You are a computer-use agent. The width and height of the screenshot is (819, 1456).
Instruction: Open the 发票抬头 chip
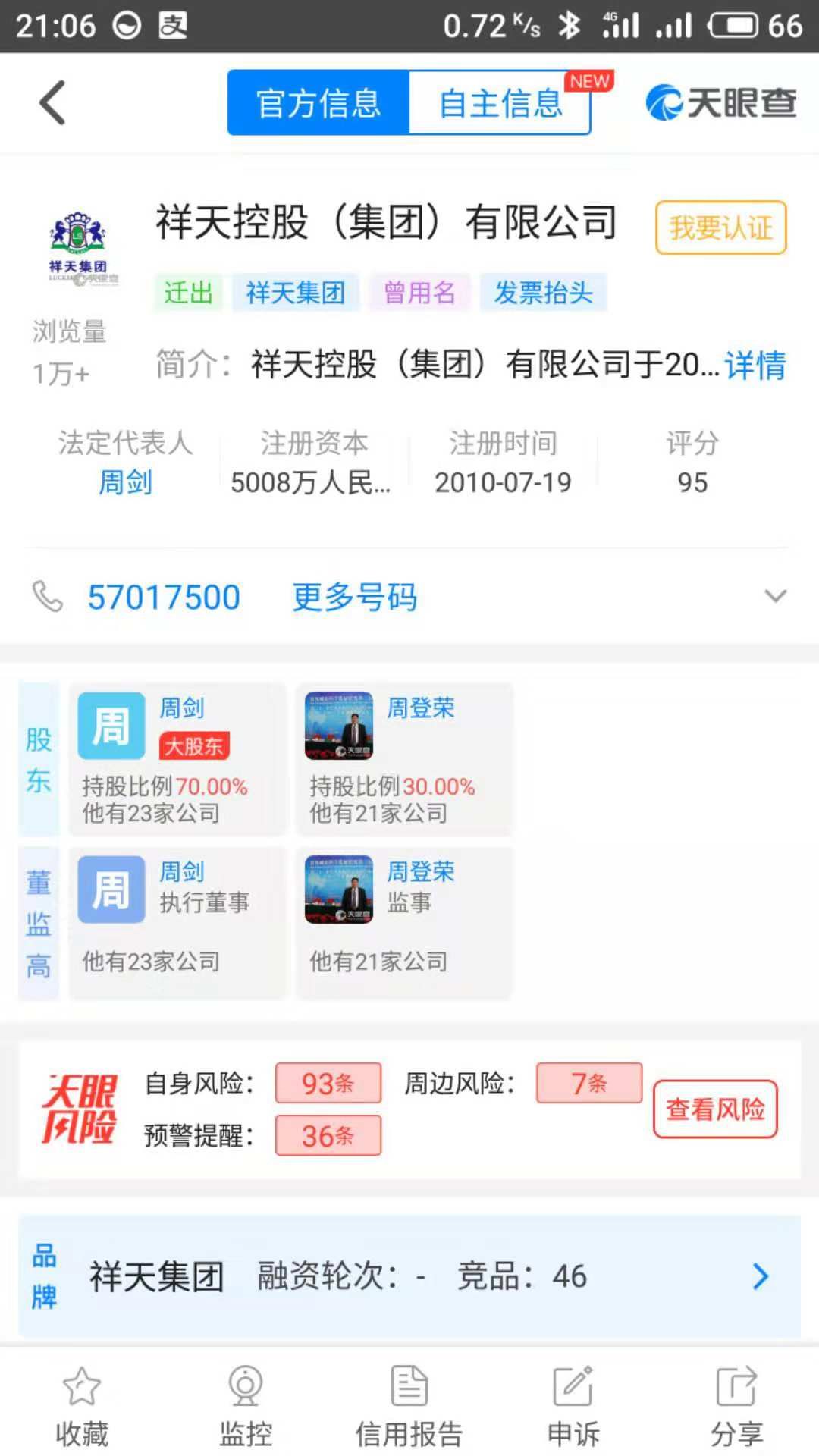[543, 292]
